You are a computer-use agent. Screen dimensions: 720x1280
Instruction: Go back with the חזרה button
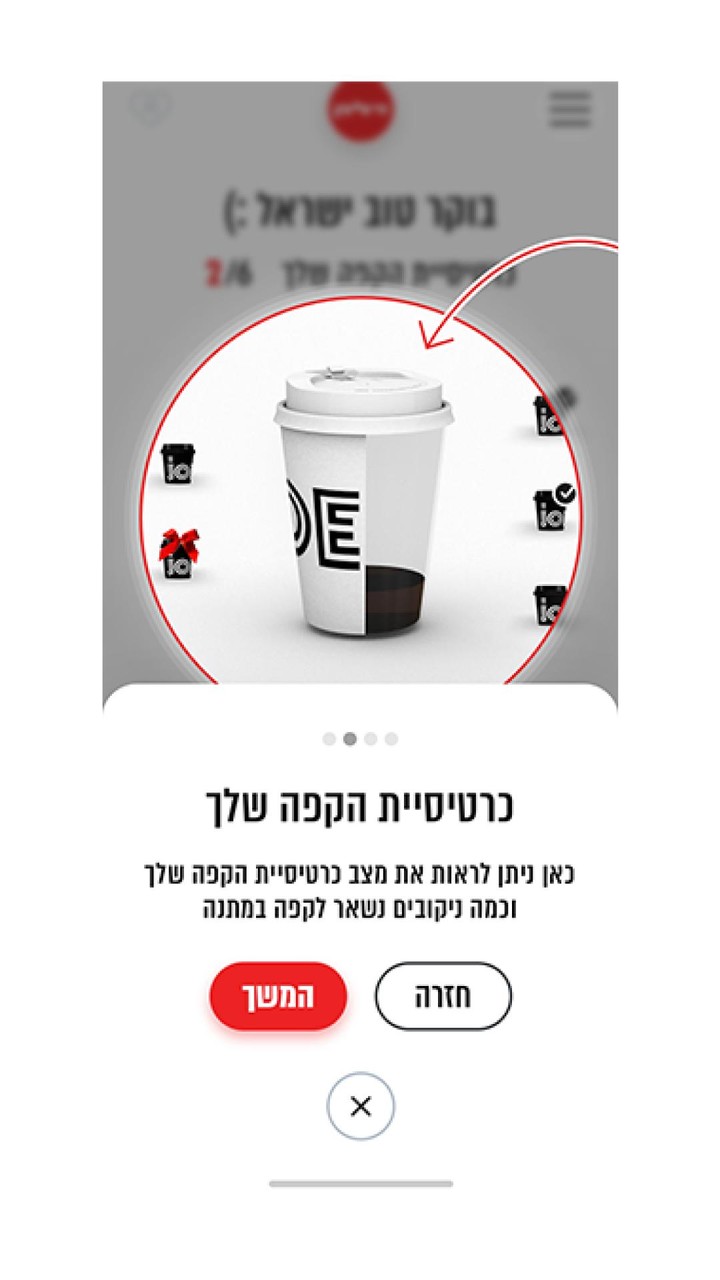[443, 996]
